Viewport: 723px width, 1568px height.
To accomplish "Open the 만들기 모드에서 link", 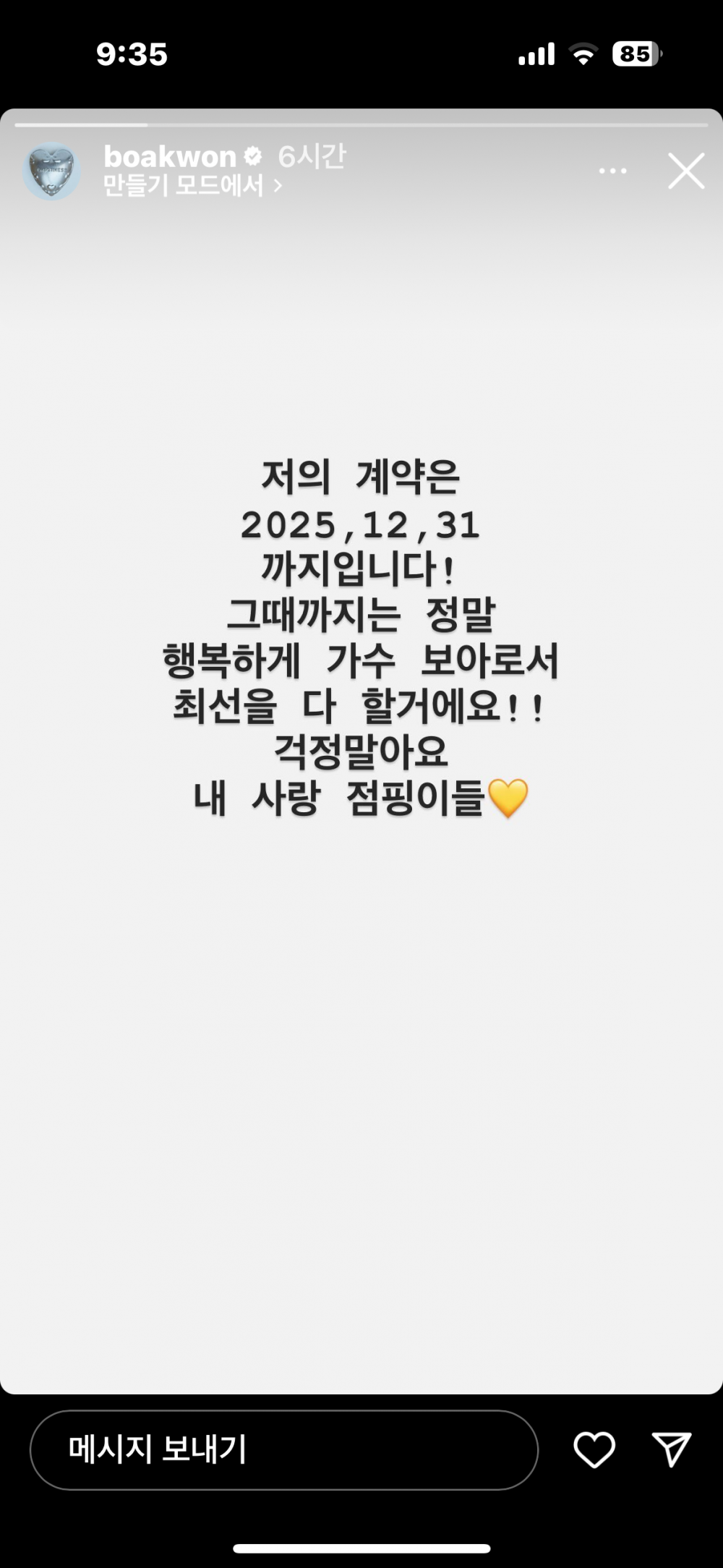I will tap(192, 186).
